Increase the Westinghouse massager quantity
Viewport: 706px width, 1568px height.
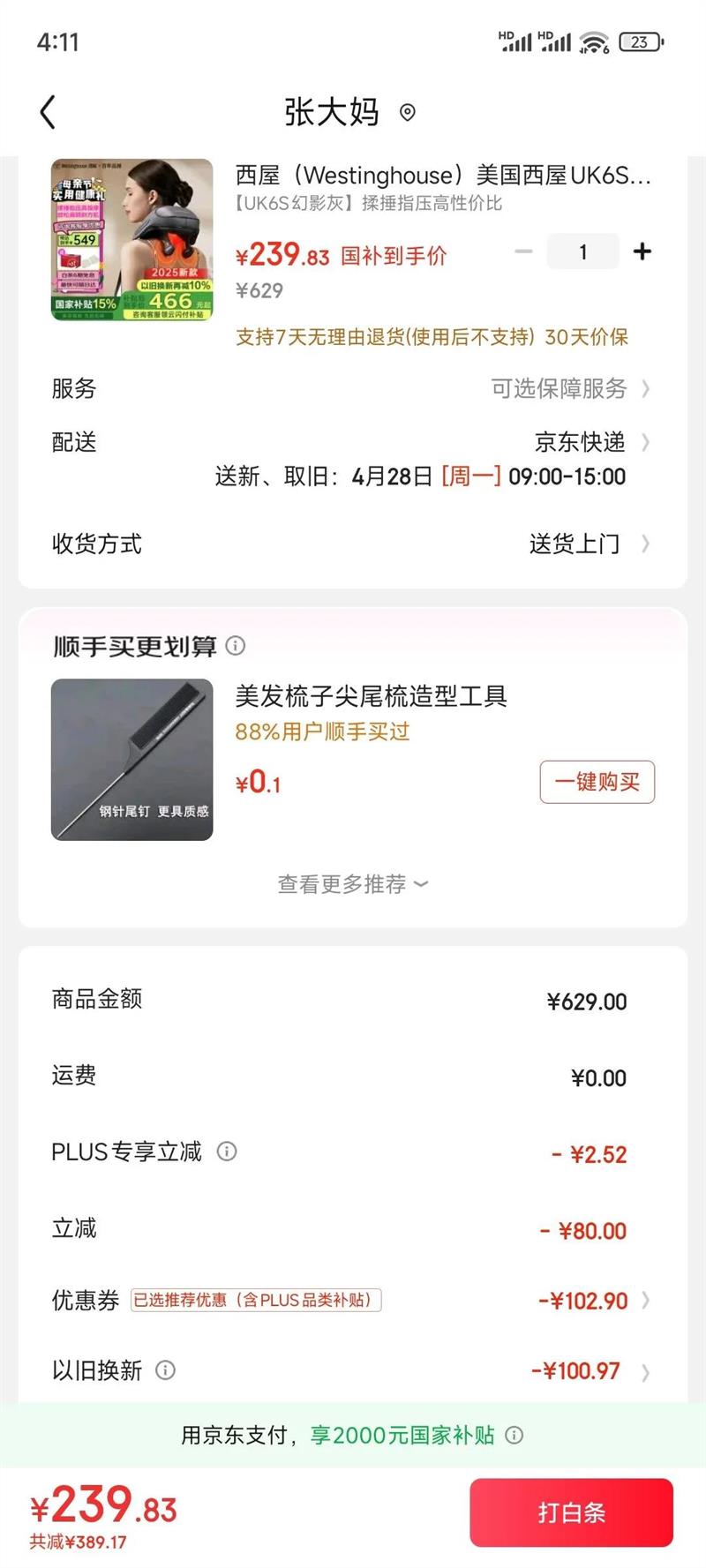(x=642, y=251)
